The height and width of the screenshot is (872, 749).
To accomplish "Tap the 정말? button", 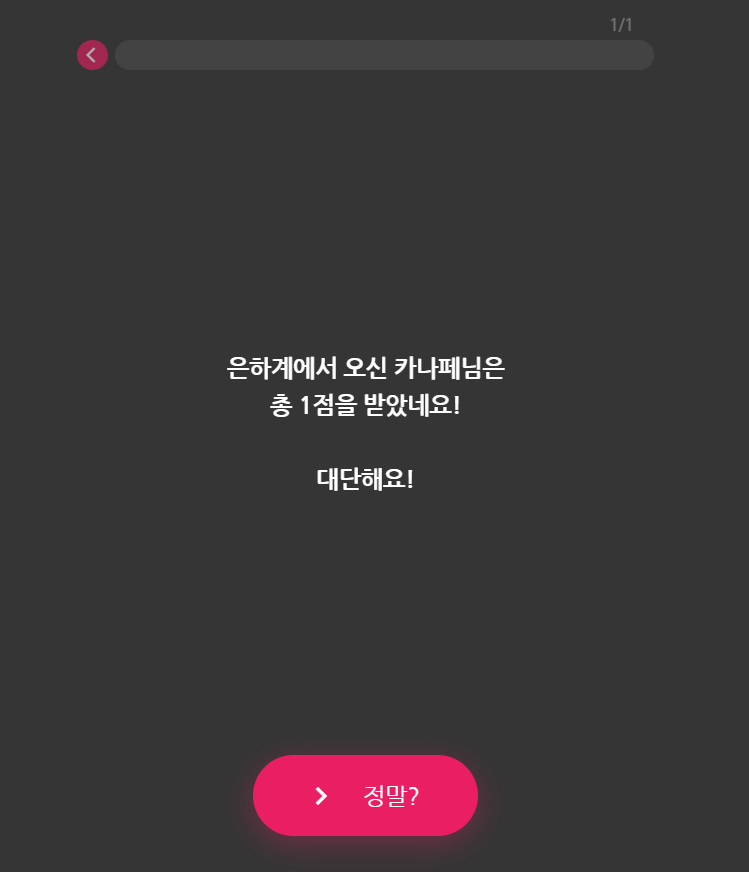I will click(365, 796).
